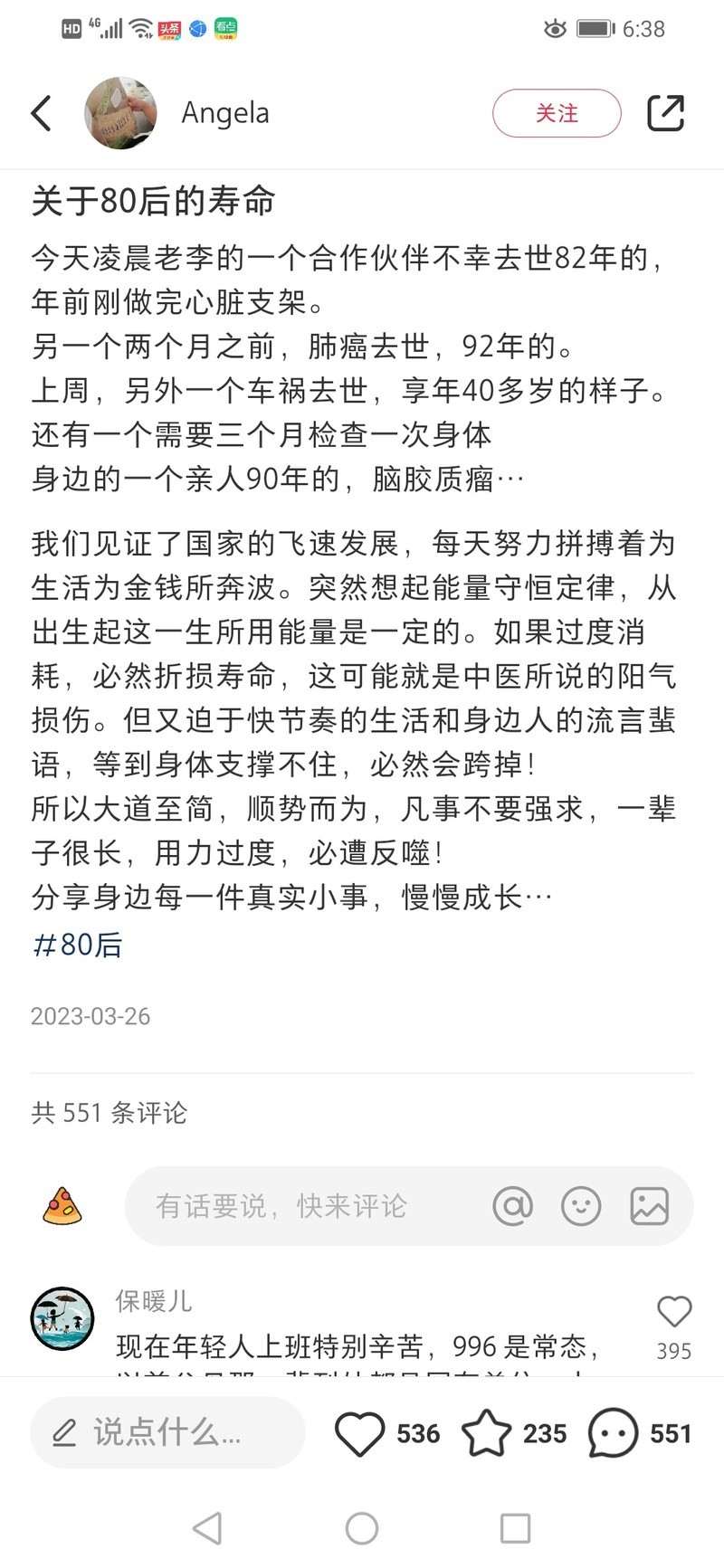The width and height of the screenshot is (724, 1568).
Task: Tap the 说点什么 bottom input box
Action: [x=167, y=1432]
